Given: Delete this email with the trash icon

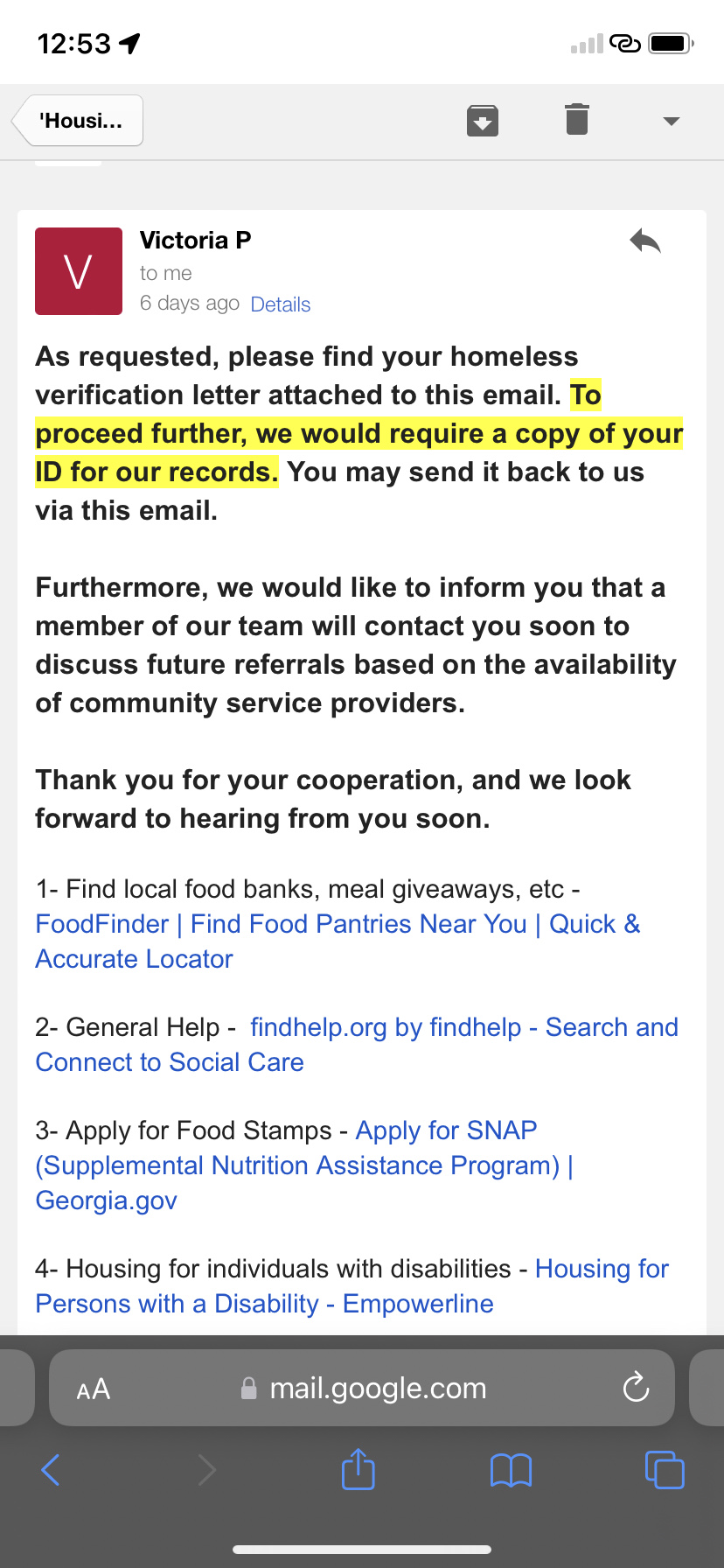Looking at the screenshot, I should coord(577,119).
